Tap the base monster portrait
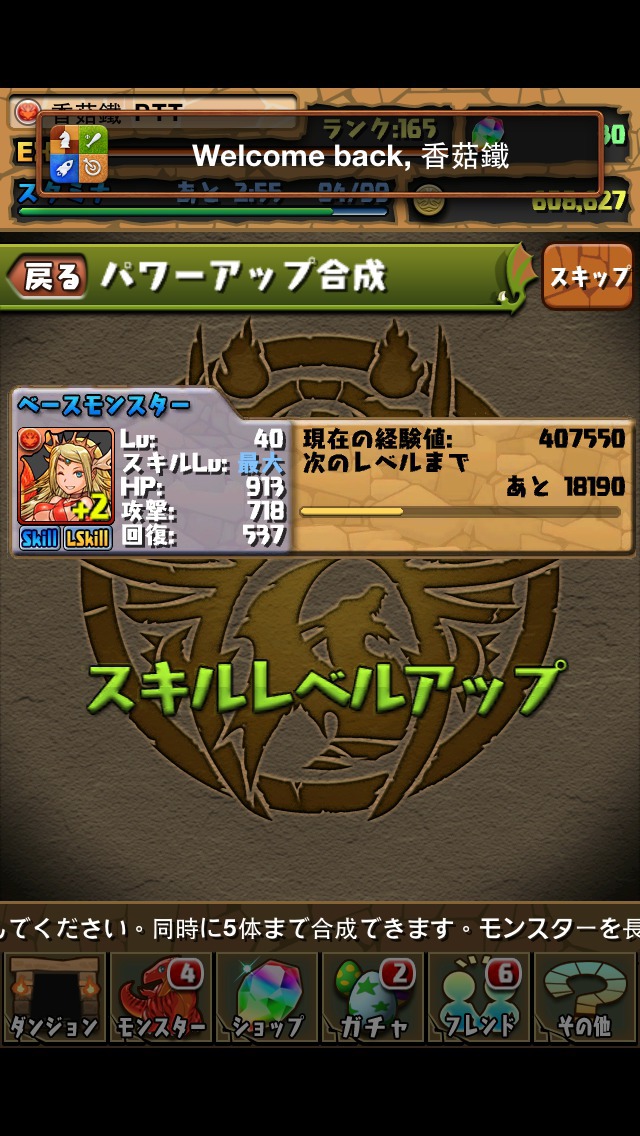Viewport: 640px width, 1136px height. click(x=65, y=476)
